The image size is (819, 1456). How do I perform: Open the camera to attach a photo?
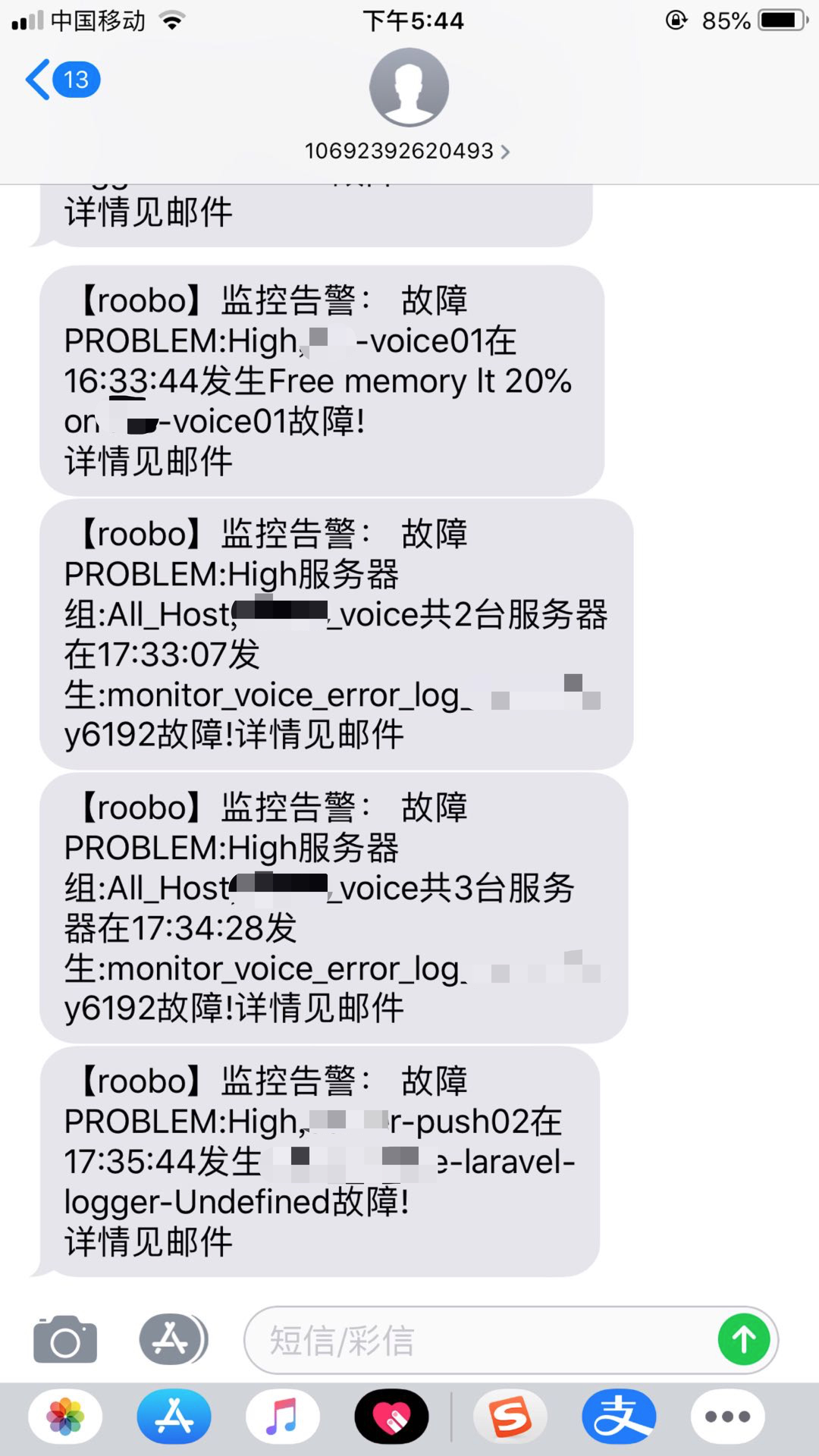click(x=65, y=1339)
